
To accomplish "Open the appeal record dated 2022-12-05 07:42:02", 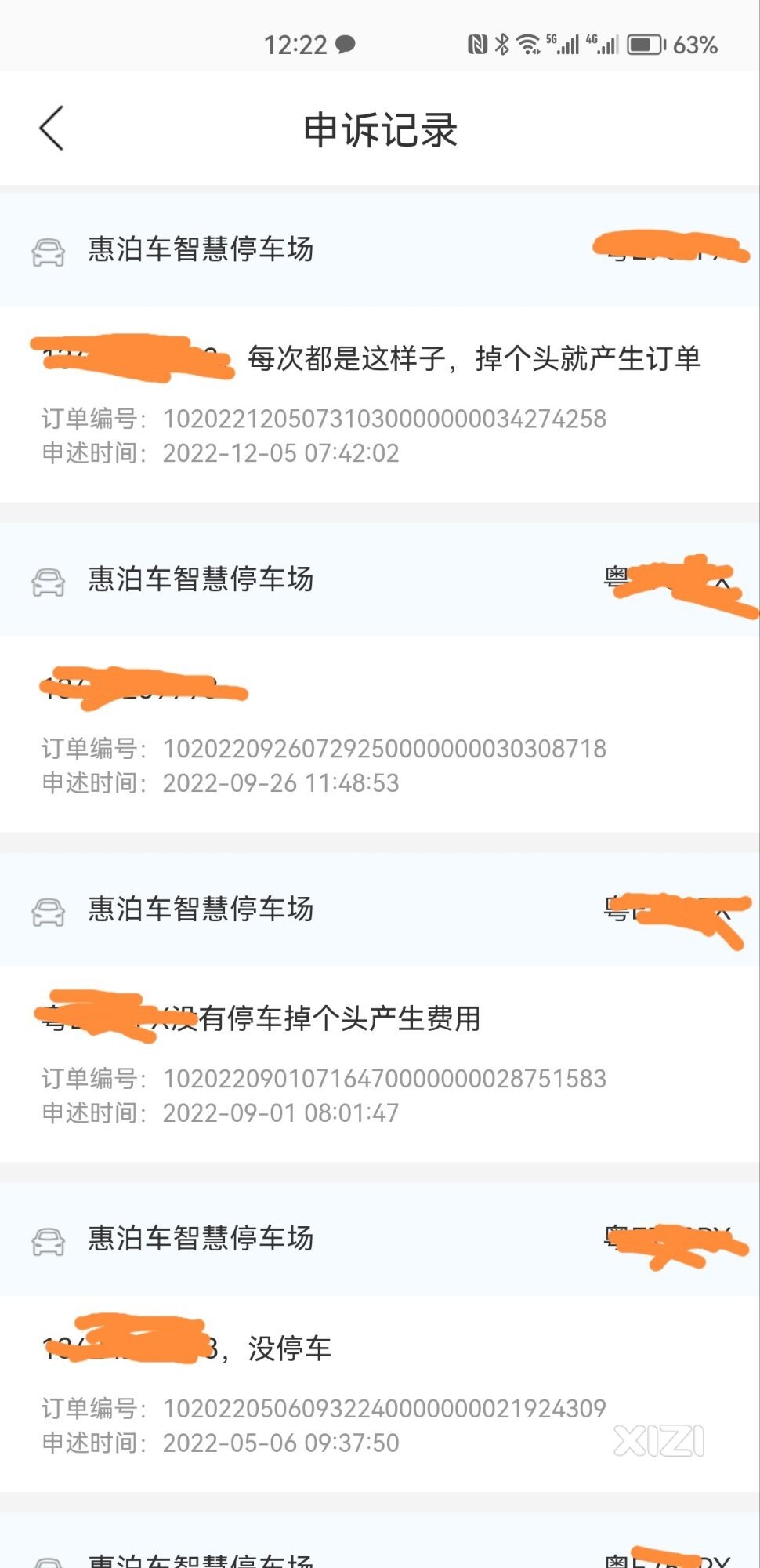I will coord(380,347).
